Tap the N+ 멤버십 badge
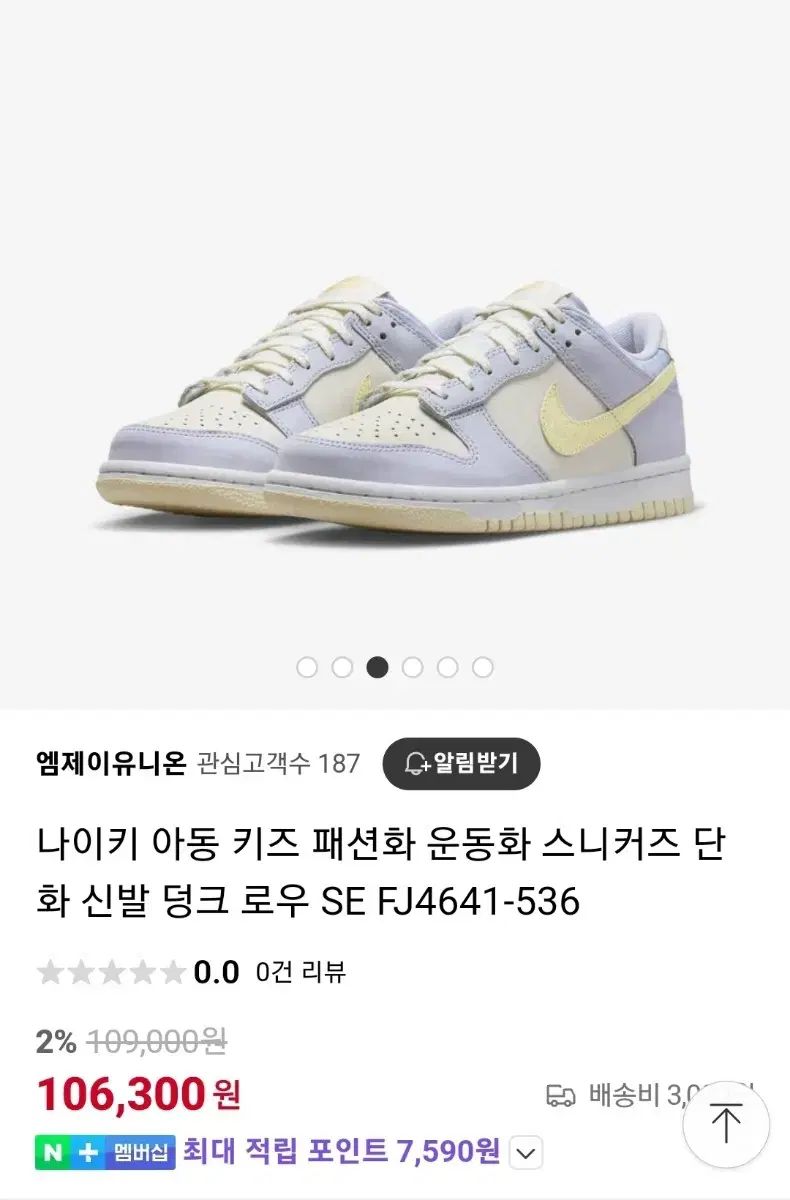 (106, 1152)
